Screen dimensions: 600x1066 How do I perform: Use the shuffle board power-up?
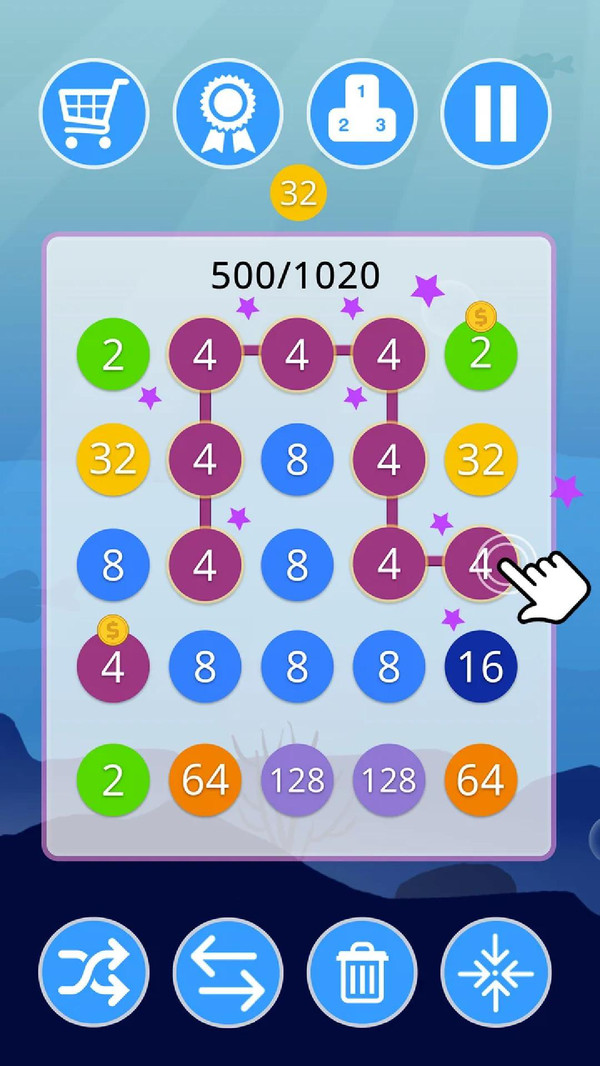tap(94, 972)
